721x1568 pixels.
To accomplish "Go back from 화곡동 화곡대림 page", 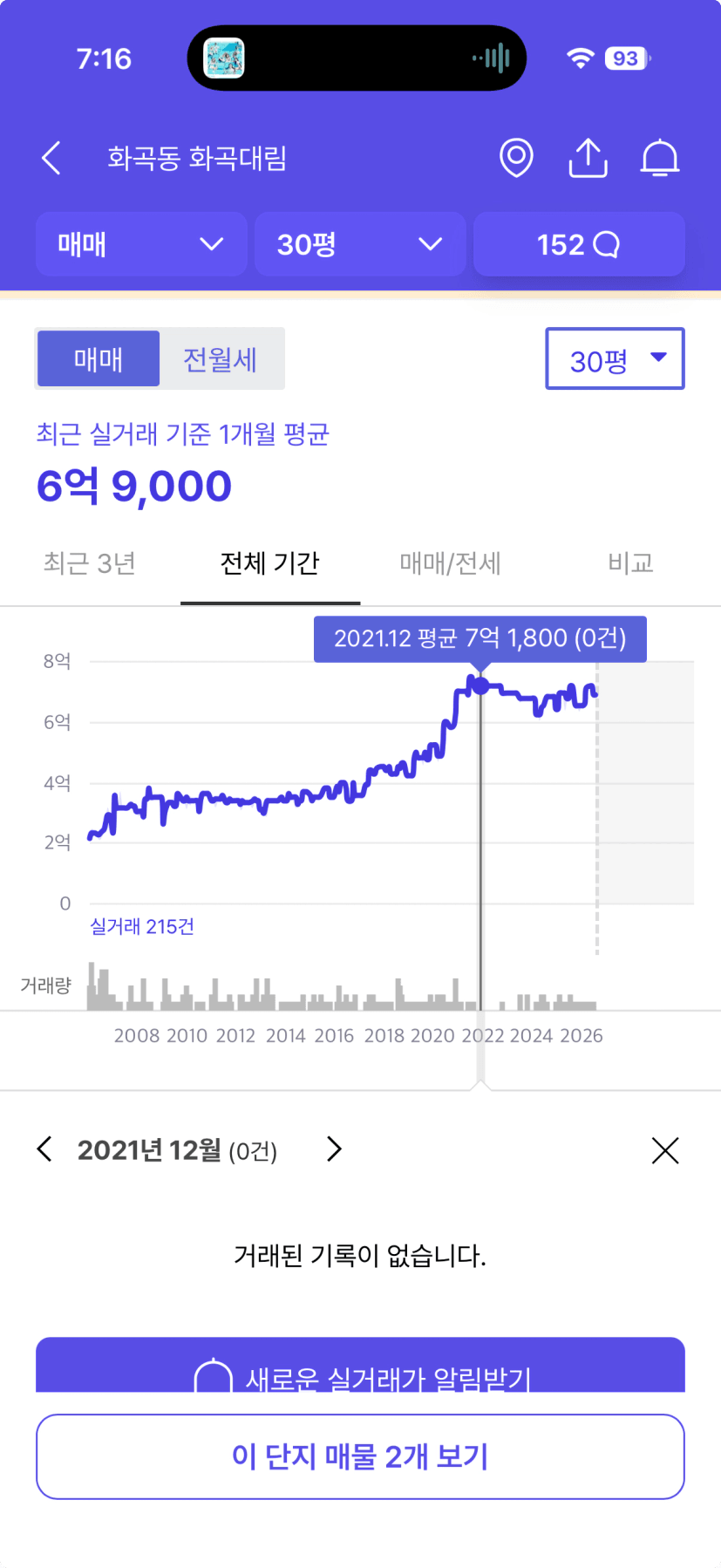I will (x=51, y=158).
